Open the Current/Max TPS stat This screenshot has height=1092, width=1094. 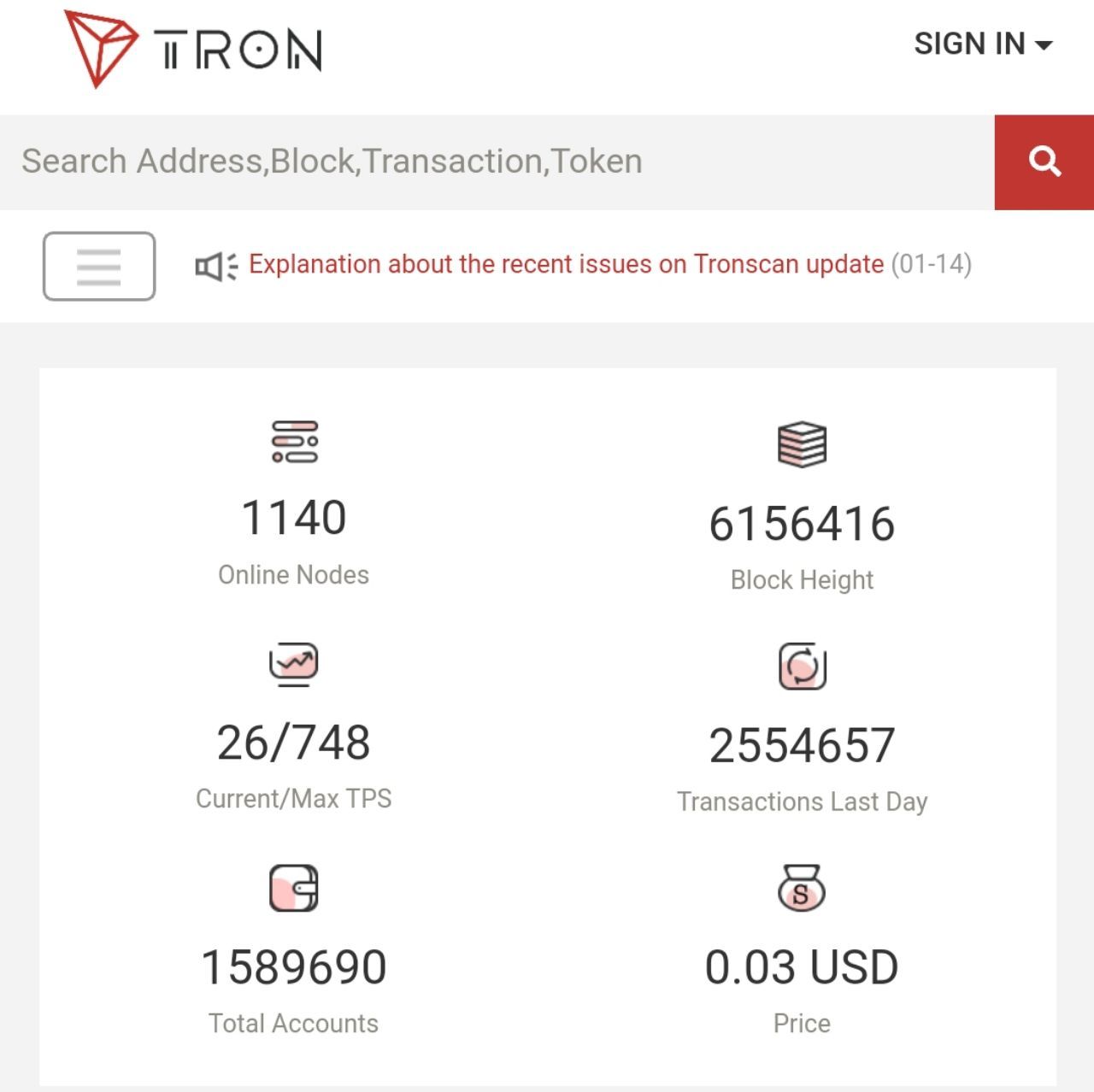pos(293,742)
